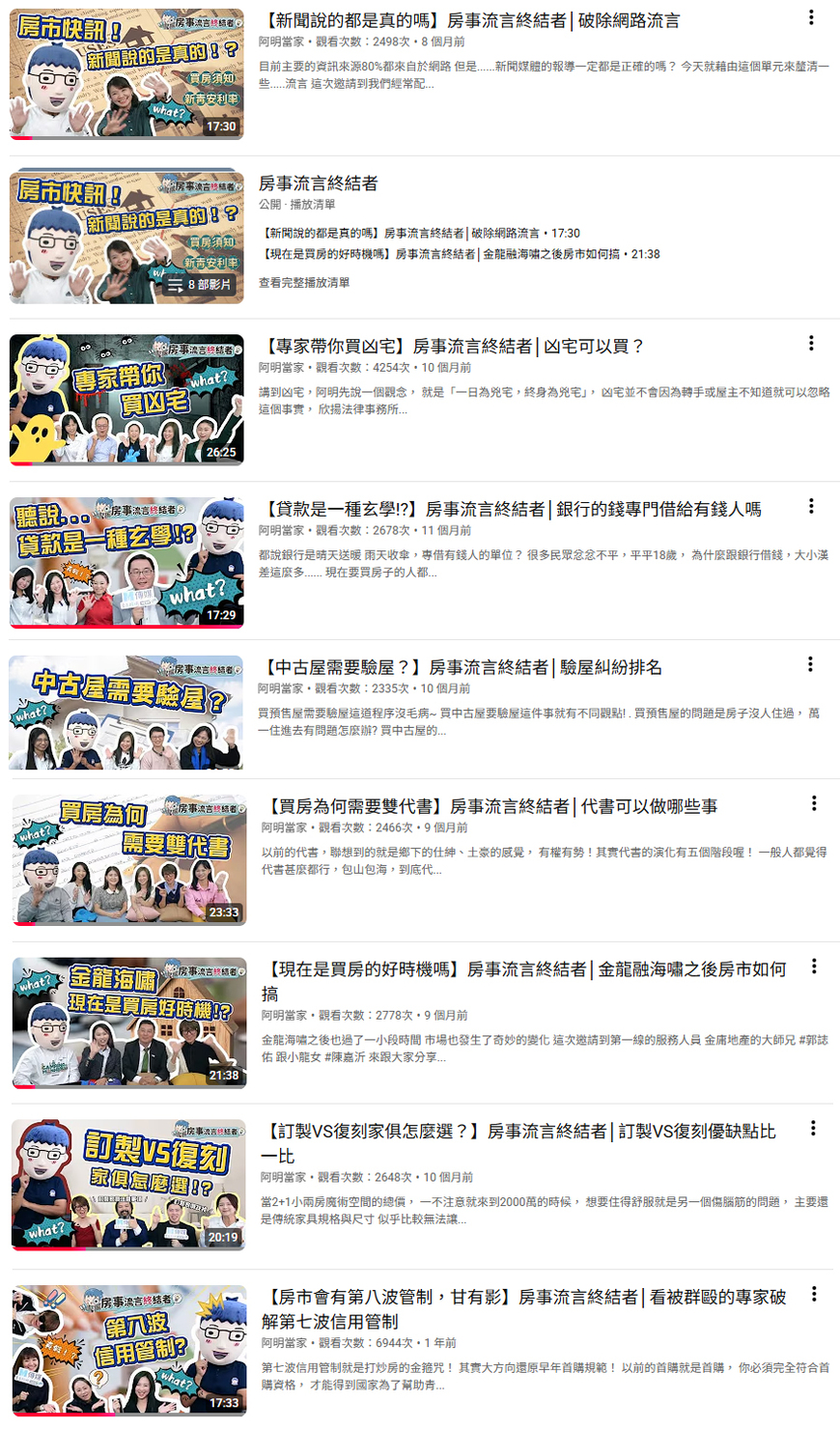This screenshot has height=1429, width=840.
Task: Open overflow menu for 買房為何需要雙代書 video
Action: [x=814, y=803]
